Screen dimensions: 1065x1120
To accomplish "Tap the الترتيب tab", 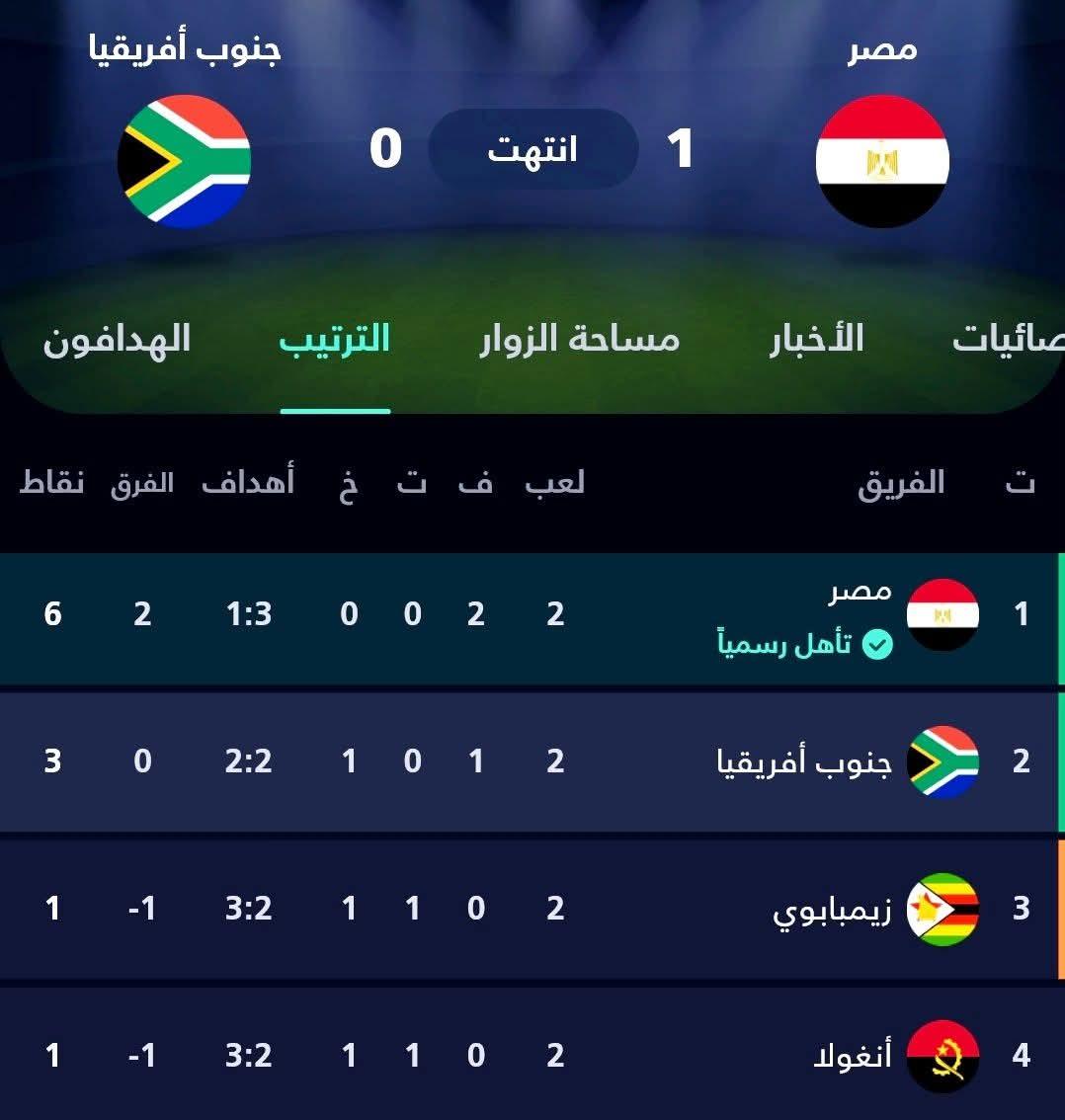I will pos(335,340).
